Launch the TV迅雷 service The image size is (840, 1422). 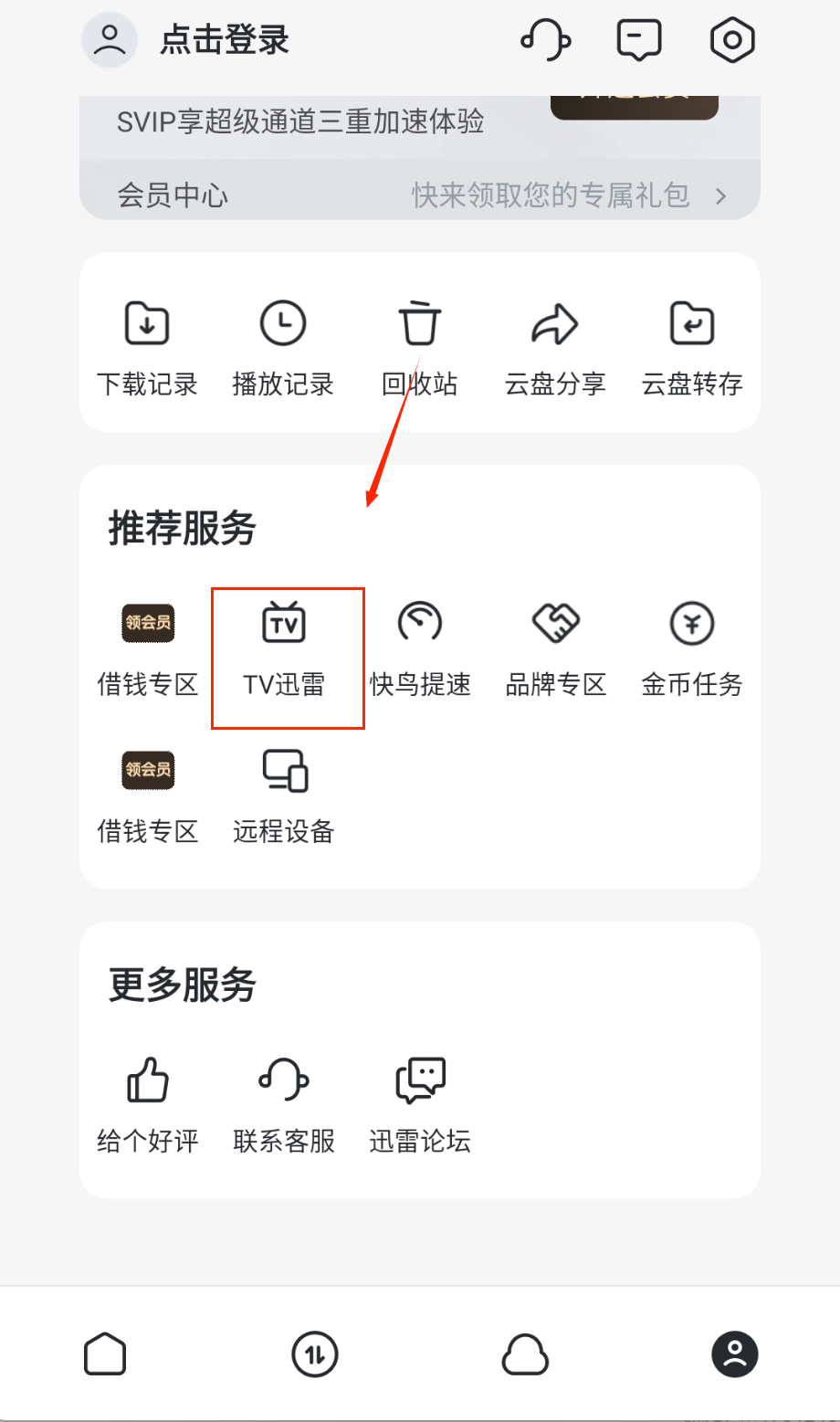pos(284,649)
